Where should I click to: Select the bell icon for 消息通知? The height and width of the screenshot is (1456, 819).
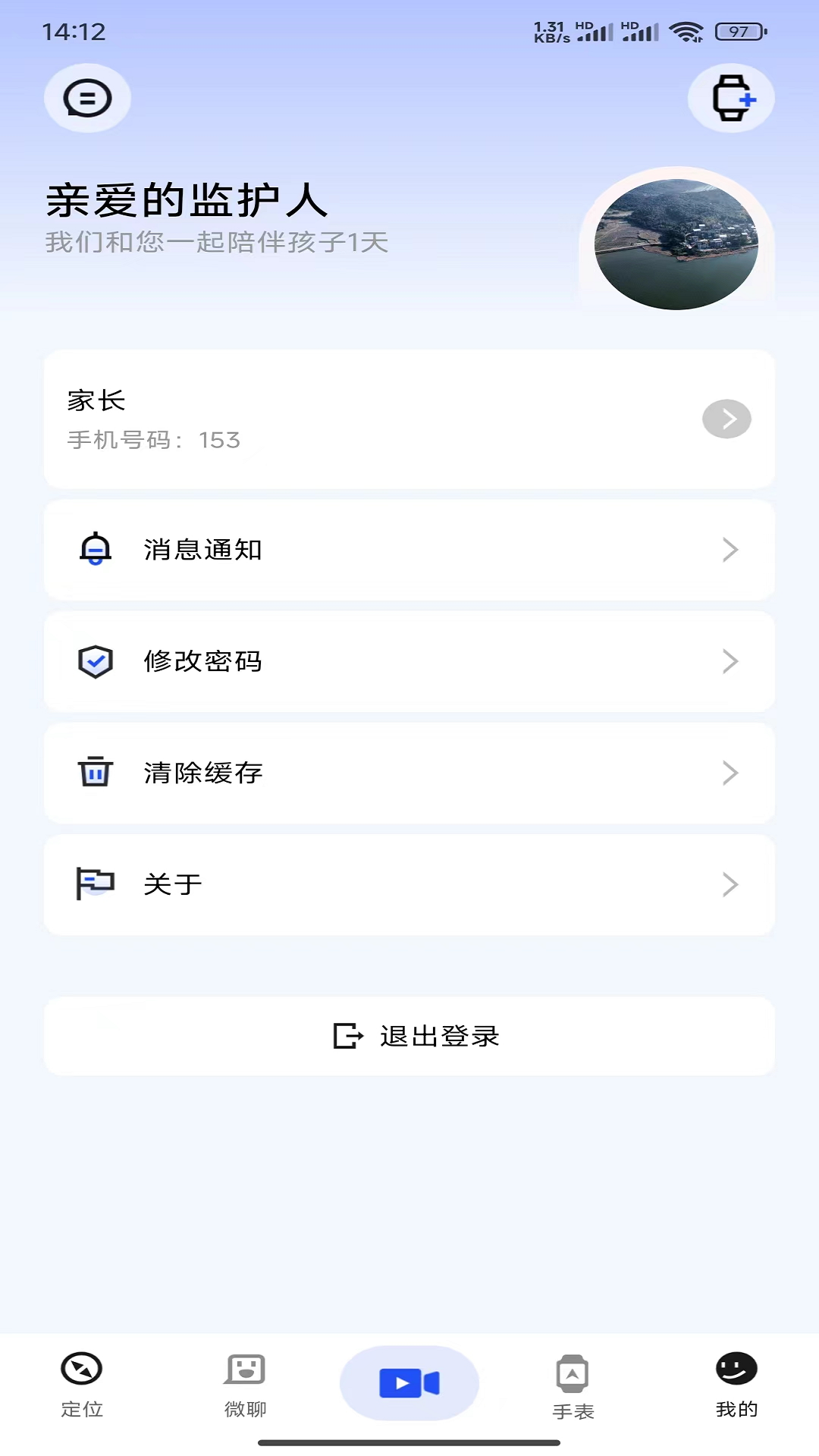[x=94, y=550]
